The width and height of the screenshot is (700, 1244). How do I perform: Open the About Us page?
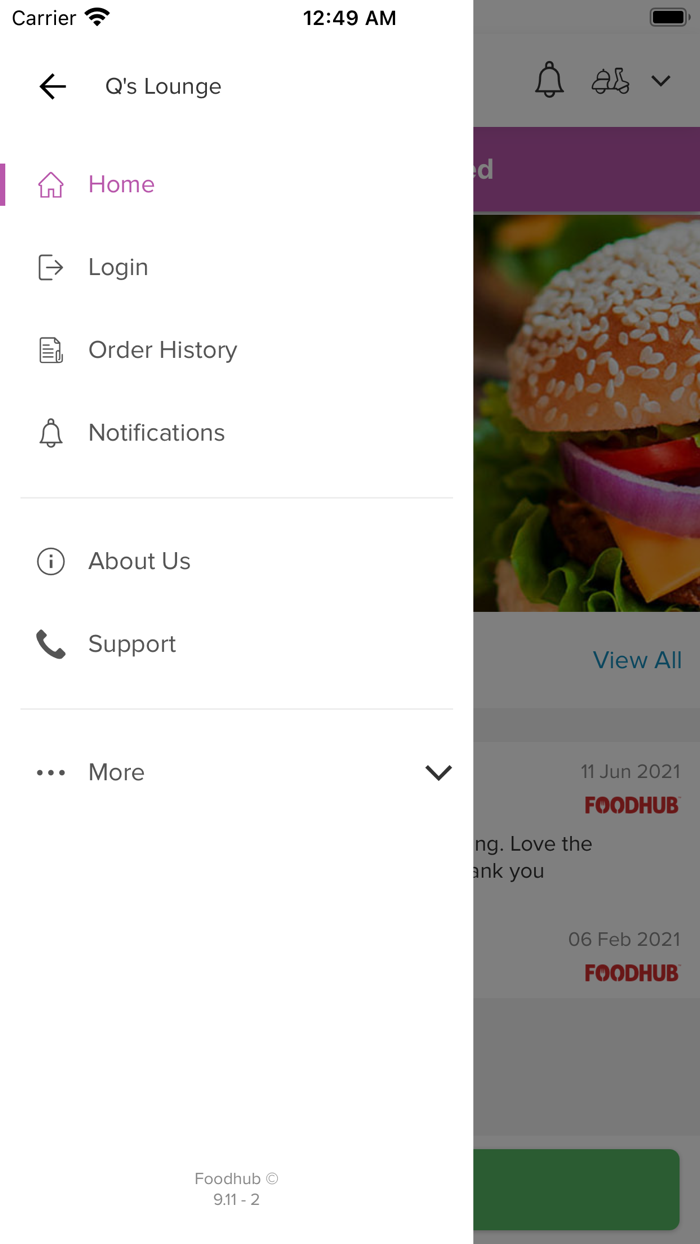pyautogui.click(x=236, y=561)
